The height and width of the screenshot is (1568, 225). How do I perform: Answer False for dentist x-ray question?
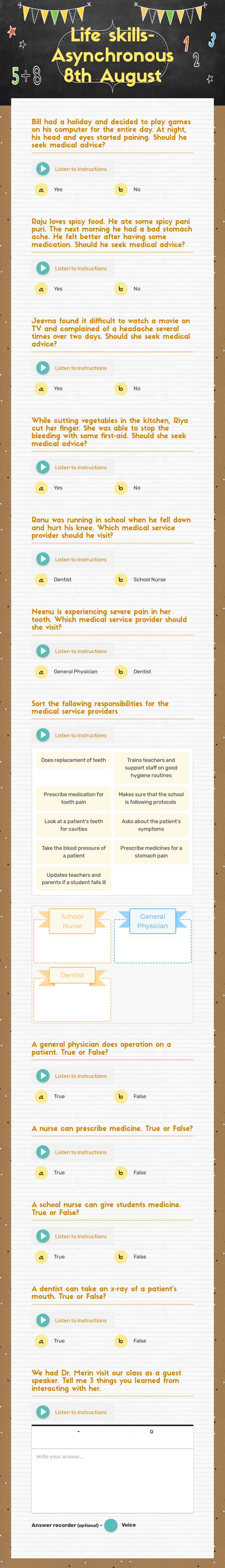pos(121,1340)
